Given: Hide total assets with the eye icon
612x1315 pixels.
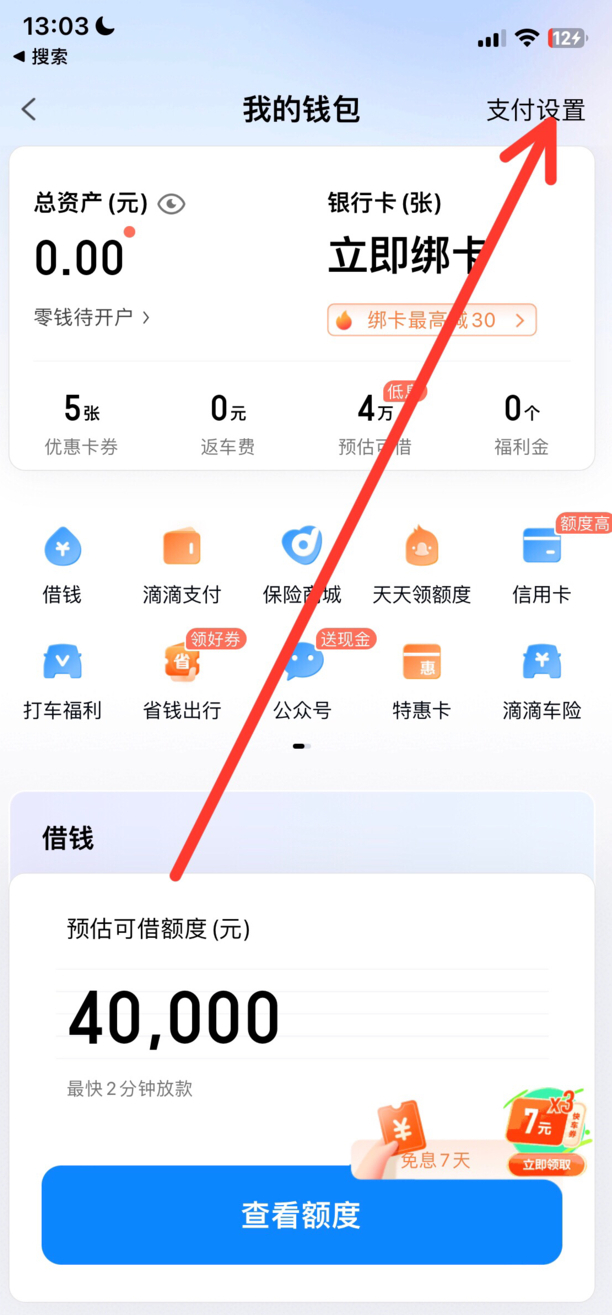Looking at the screenshot, I should point(172,204).
